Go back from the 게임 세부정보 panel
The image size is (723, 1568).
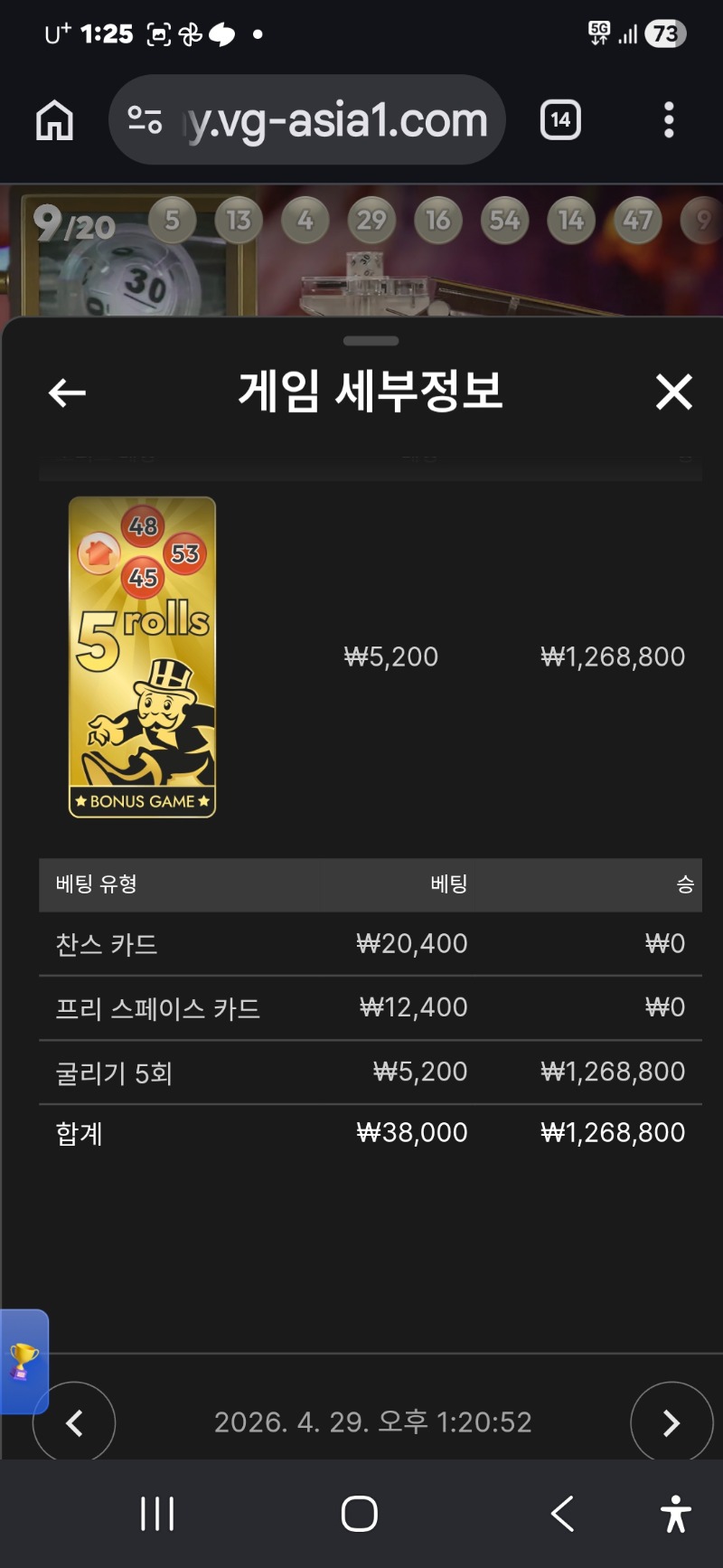point(67,392)
